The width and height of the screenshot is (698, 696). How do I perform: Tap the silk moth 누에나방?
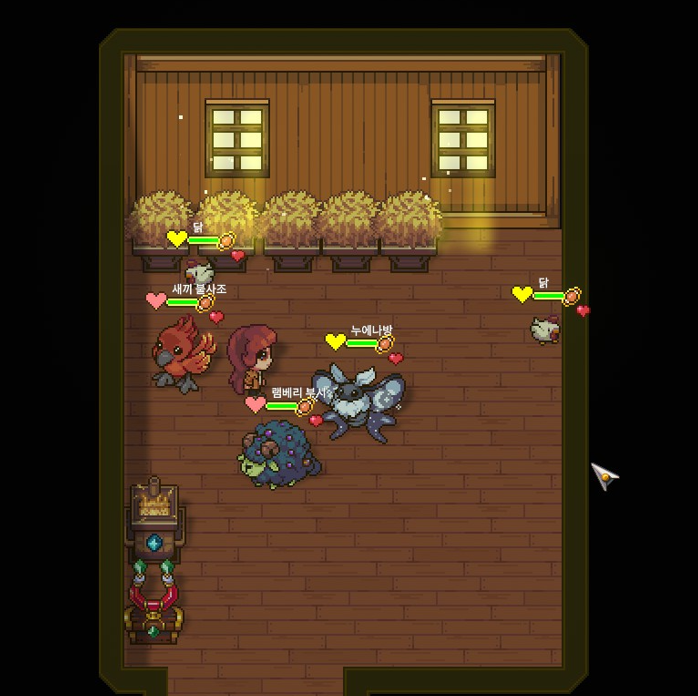[x=358, y=400]
